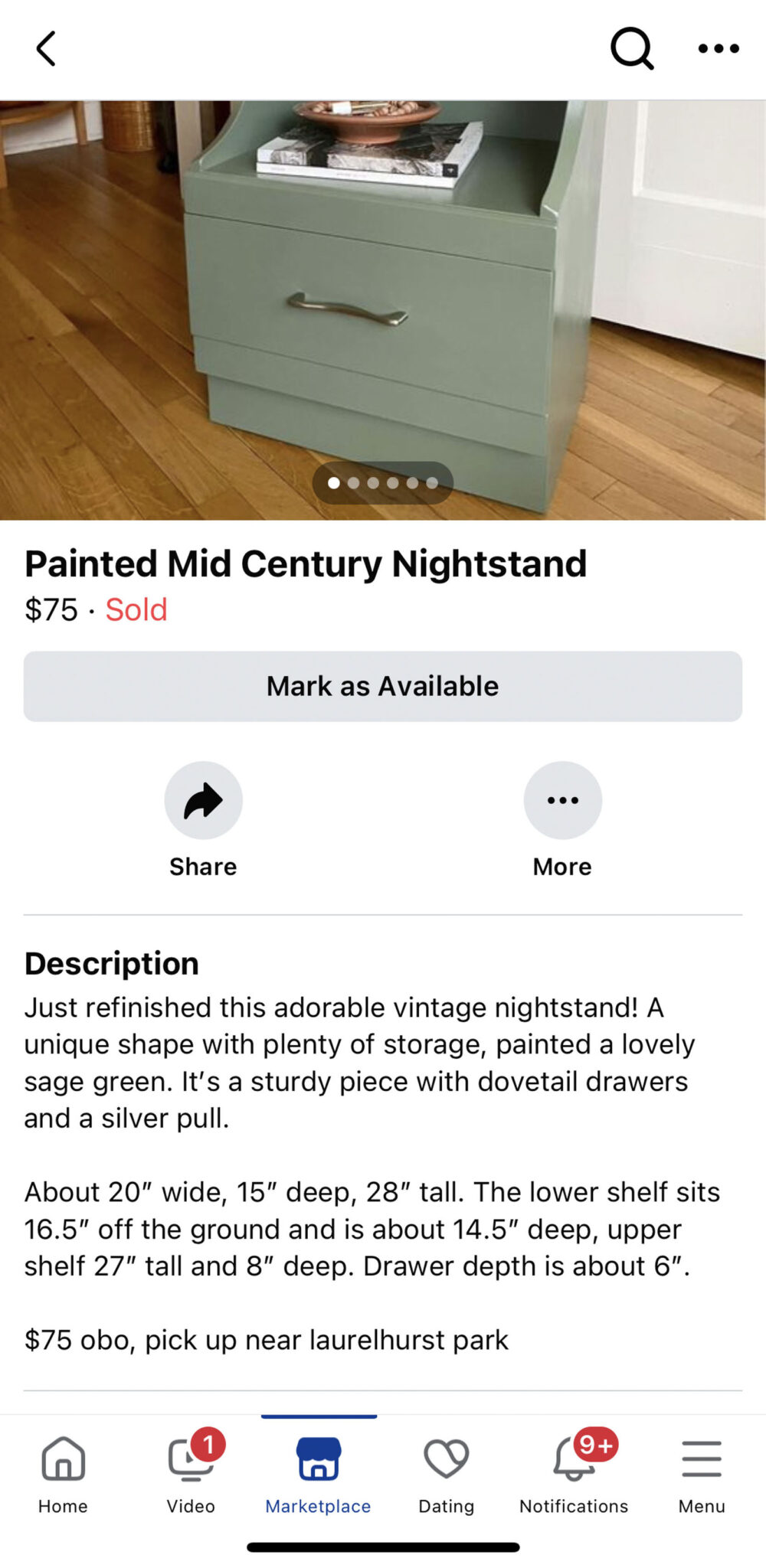Tap the last photo indicator dot

[x=430, y=483]
